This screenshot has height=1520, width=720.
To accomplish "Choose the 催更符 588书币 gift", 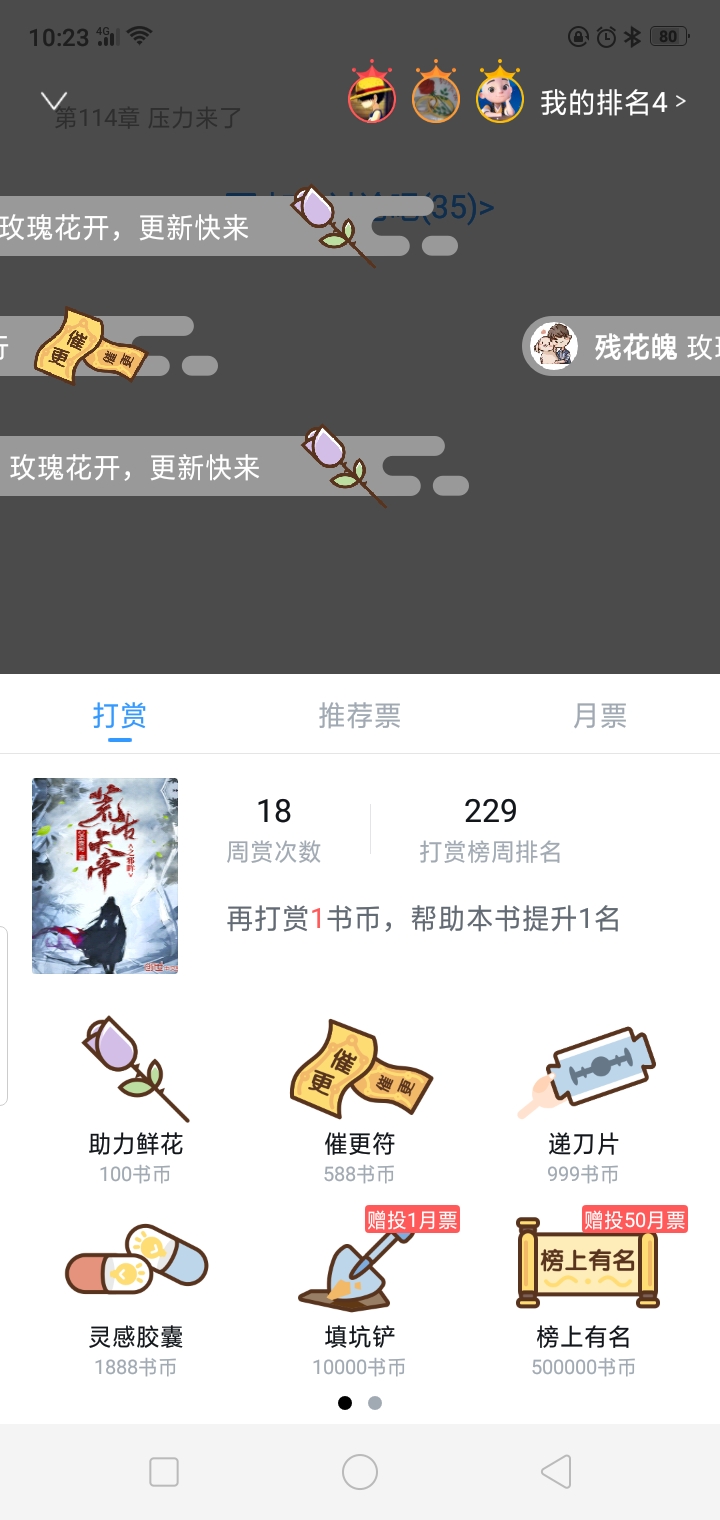I will 360,1100.
